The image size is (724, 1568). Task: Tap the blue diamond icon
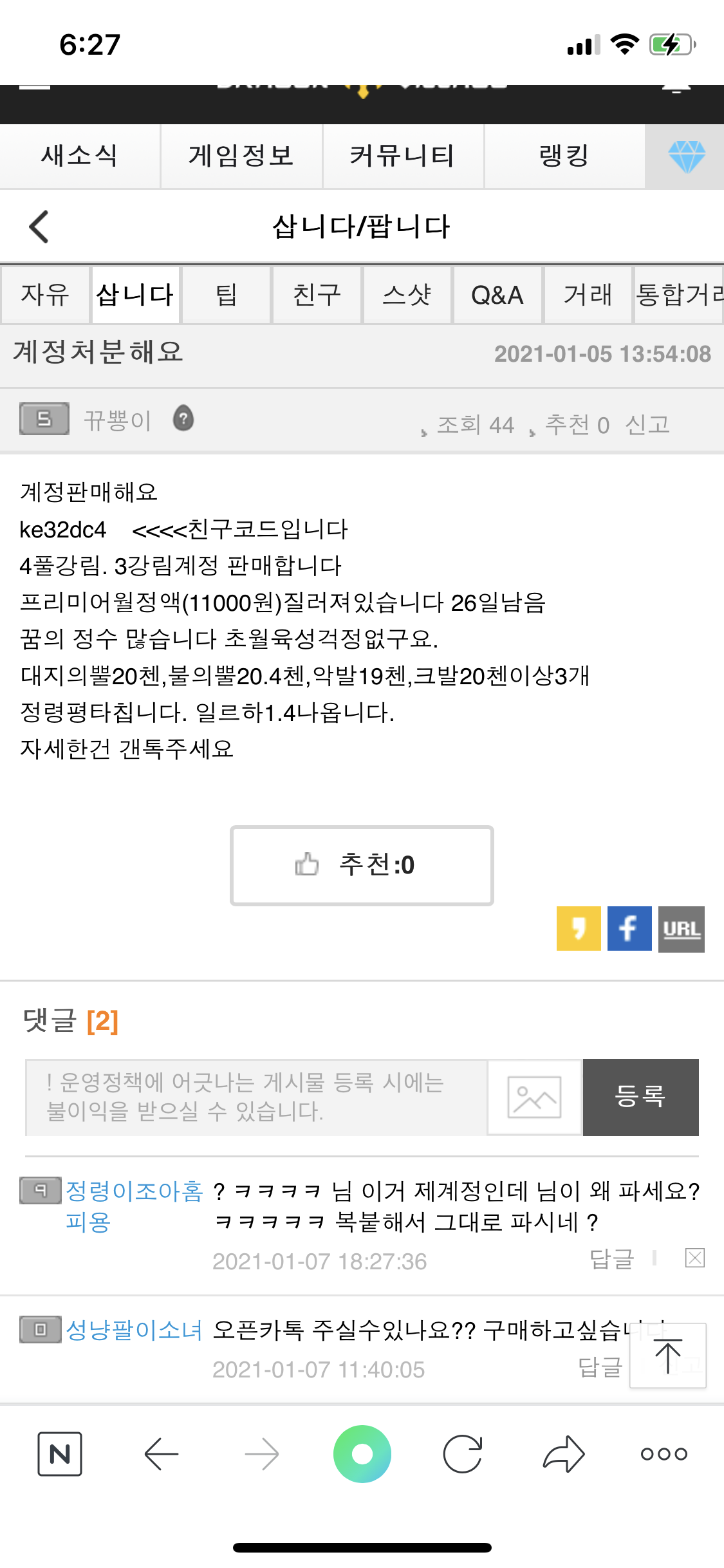pyautogui.click(x=686, y=156)
